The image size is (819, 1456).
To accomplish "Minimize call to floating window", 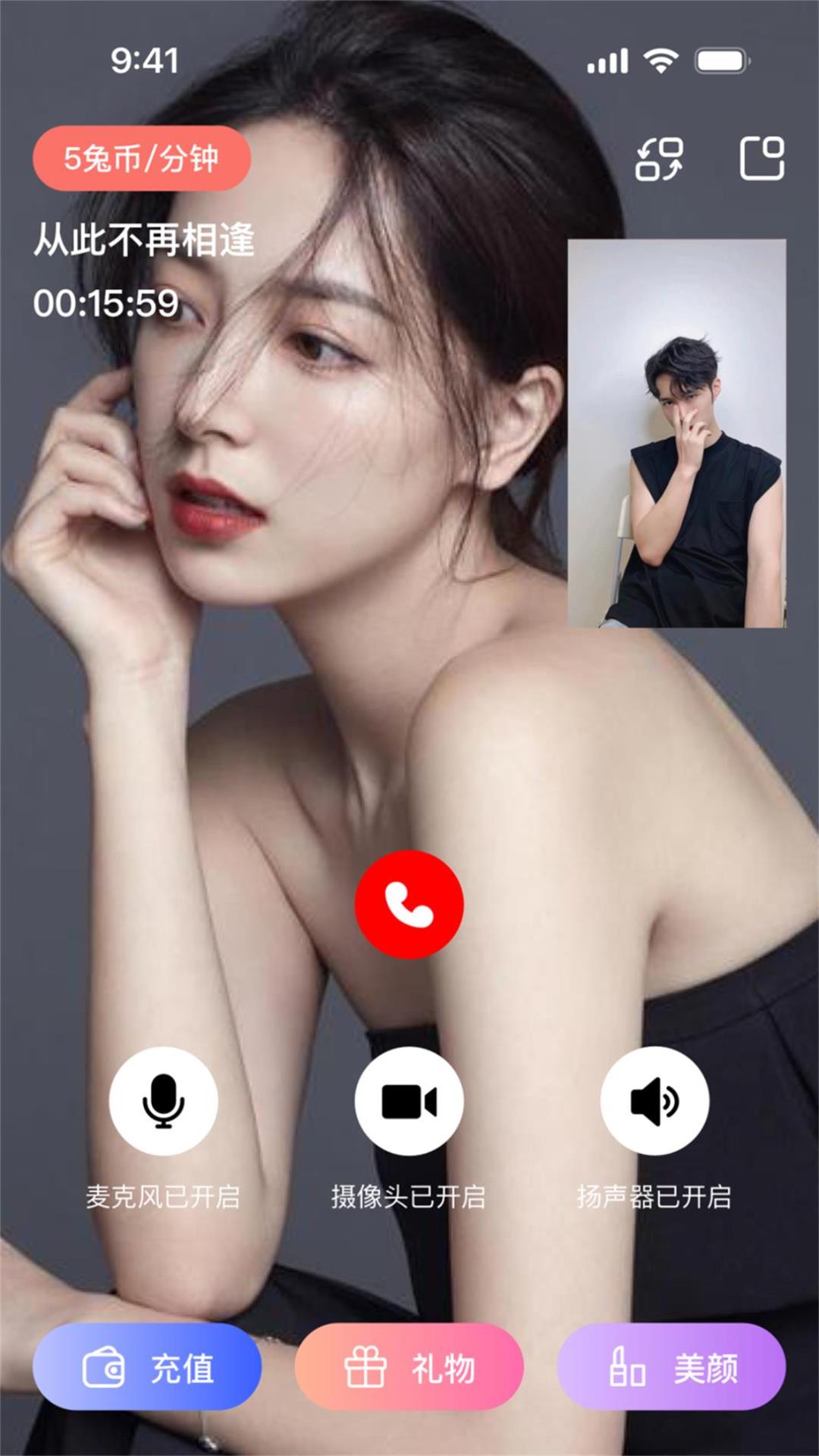I will pos(761,158).
